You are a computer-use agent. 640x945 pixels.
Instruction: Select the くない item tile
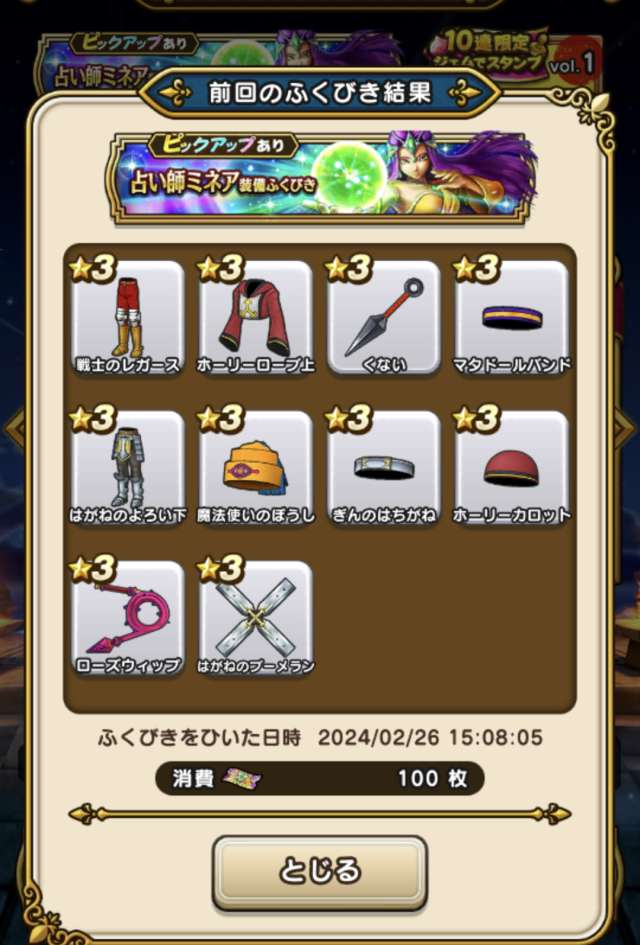(x=383, y=318)
